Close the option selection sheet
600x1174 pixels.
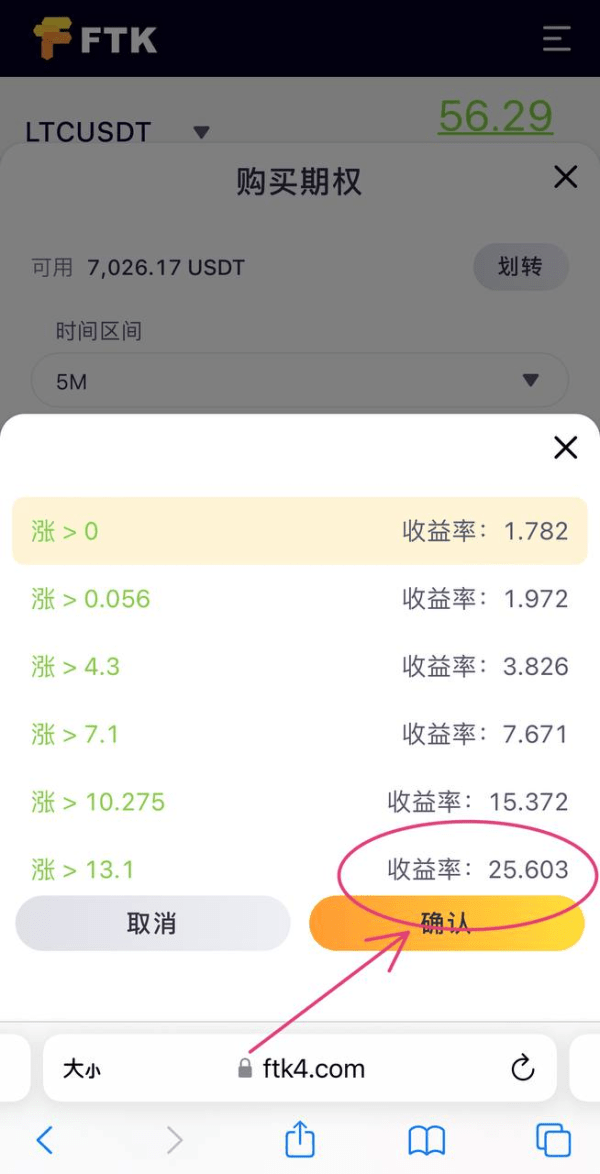pyautogui.click(x=565, y=447)
